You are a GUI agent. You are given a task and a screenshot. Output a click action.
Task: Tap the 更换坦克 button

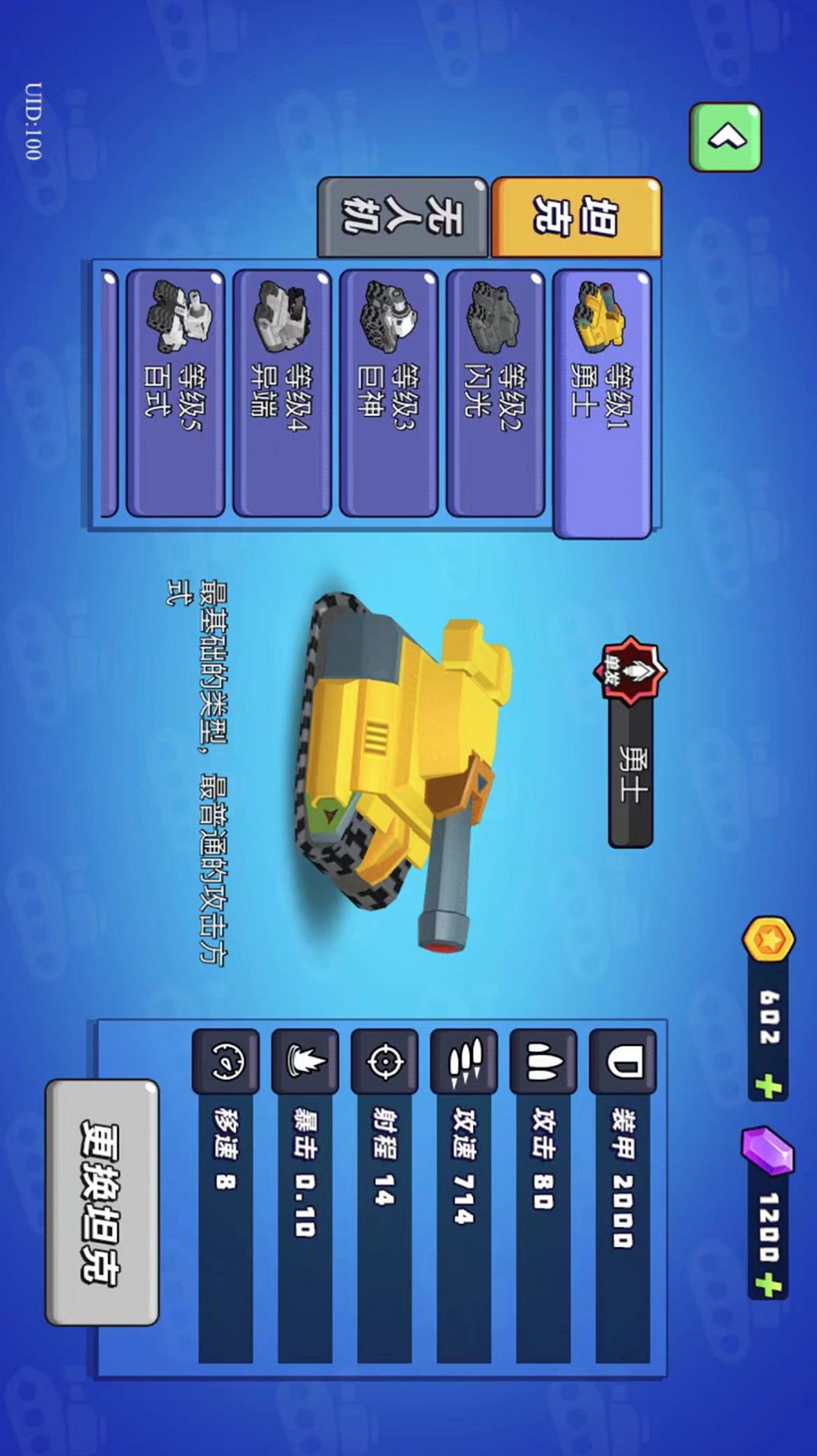102,1202
